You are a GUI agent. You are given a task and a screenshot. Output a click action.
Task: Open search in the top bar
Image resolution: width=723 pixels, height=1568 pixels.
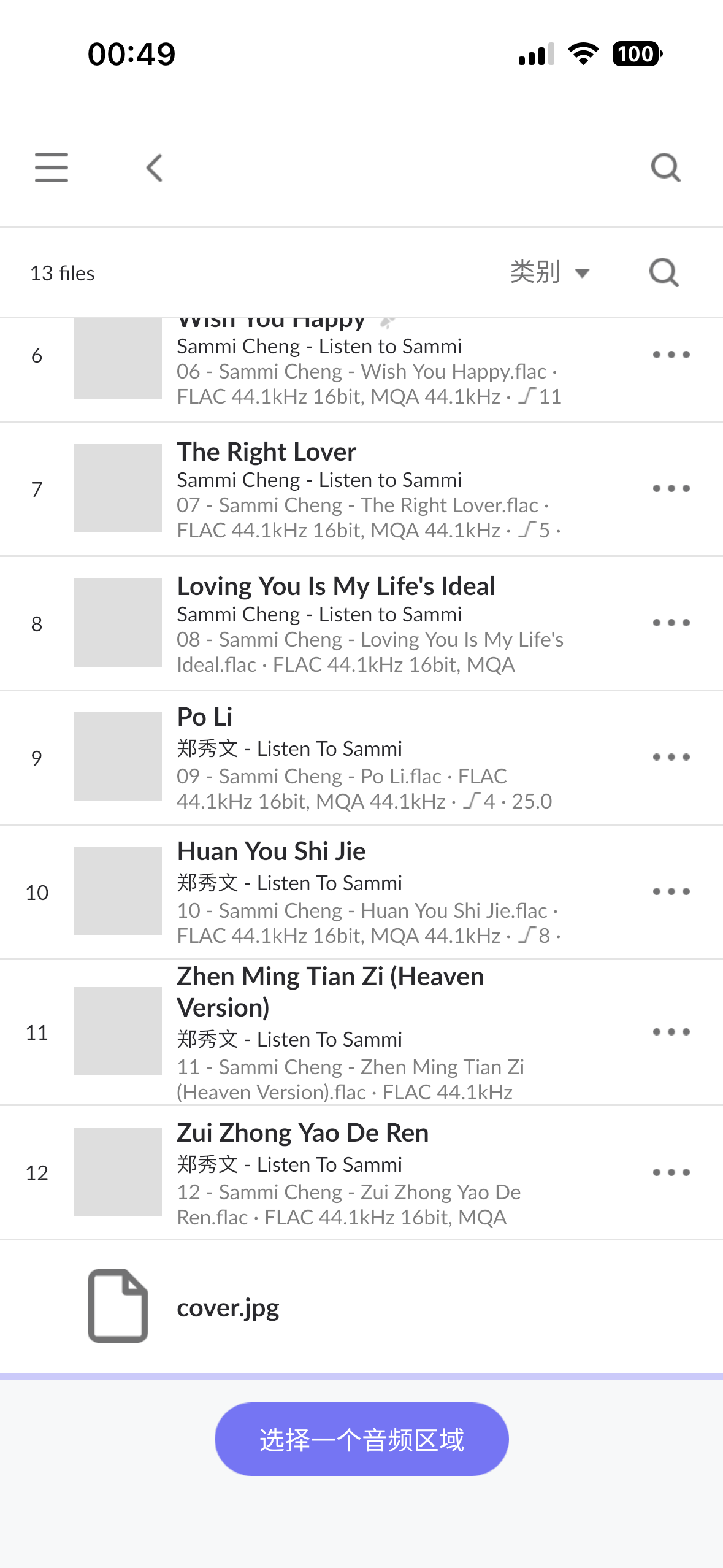[x=665, y=167]
